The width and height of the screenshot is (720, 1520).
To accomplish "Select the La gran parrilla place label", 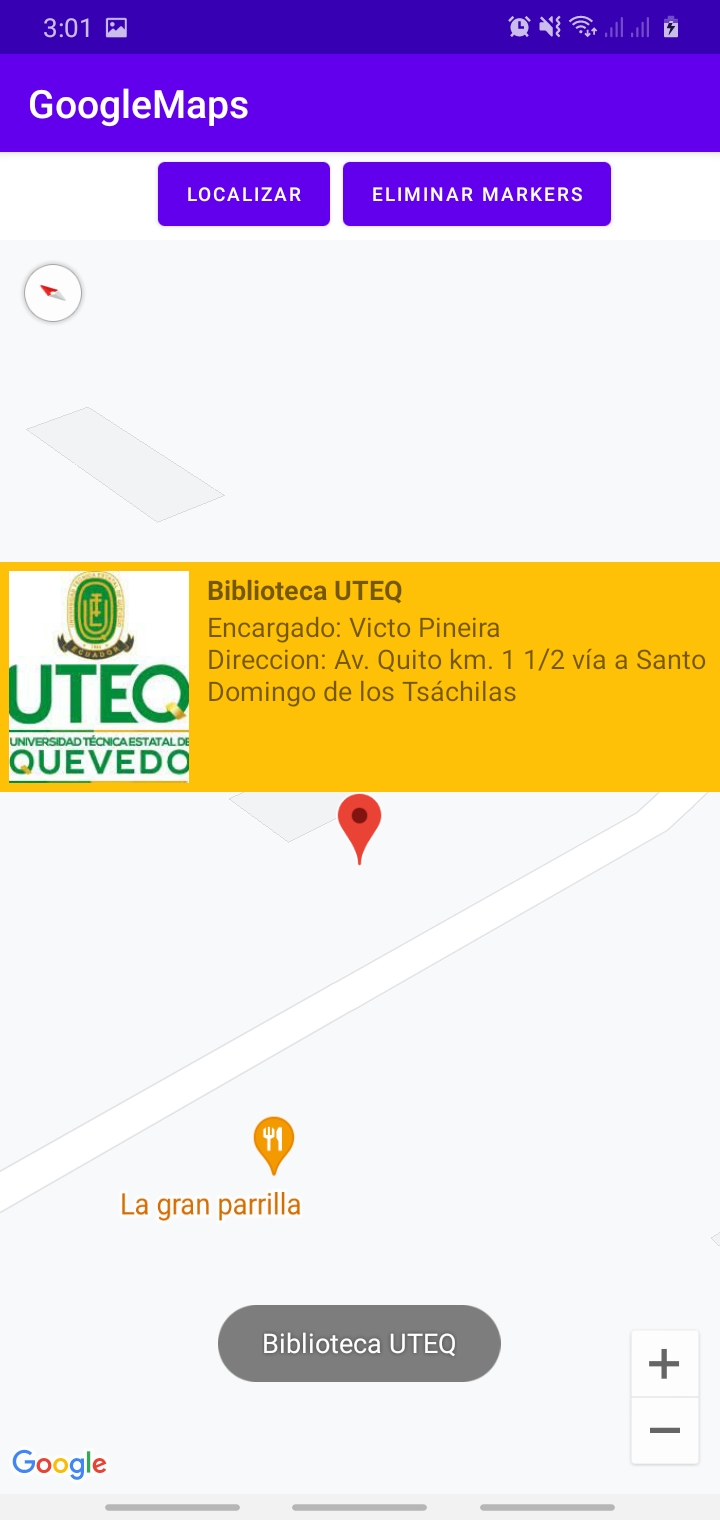I will click(x=210, y=1206).
